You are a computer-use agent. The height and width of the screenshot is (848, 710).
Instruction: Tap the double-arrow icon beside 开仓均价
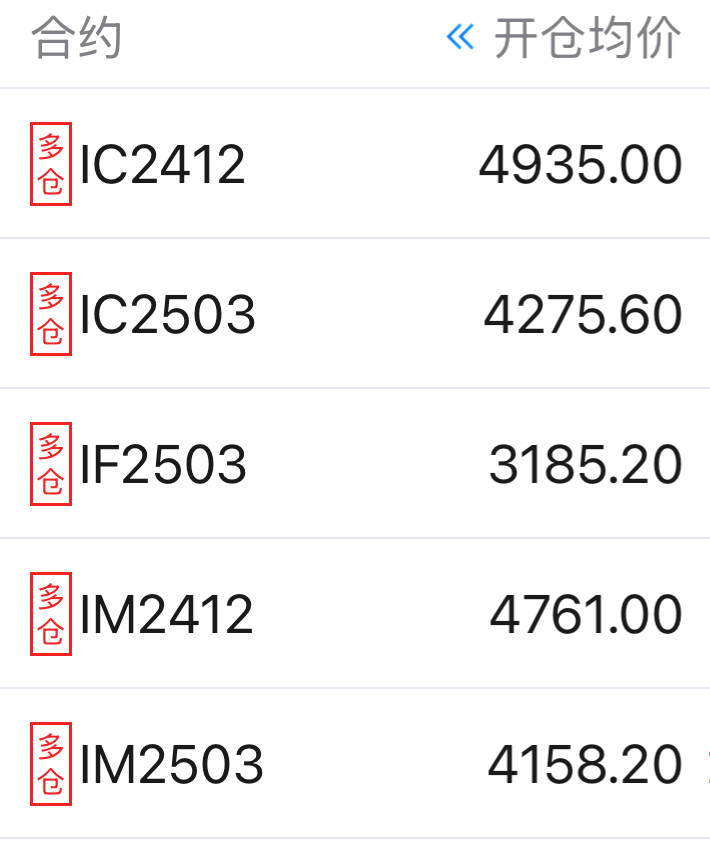[x=460, y=39]
